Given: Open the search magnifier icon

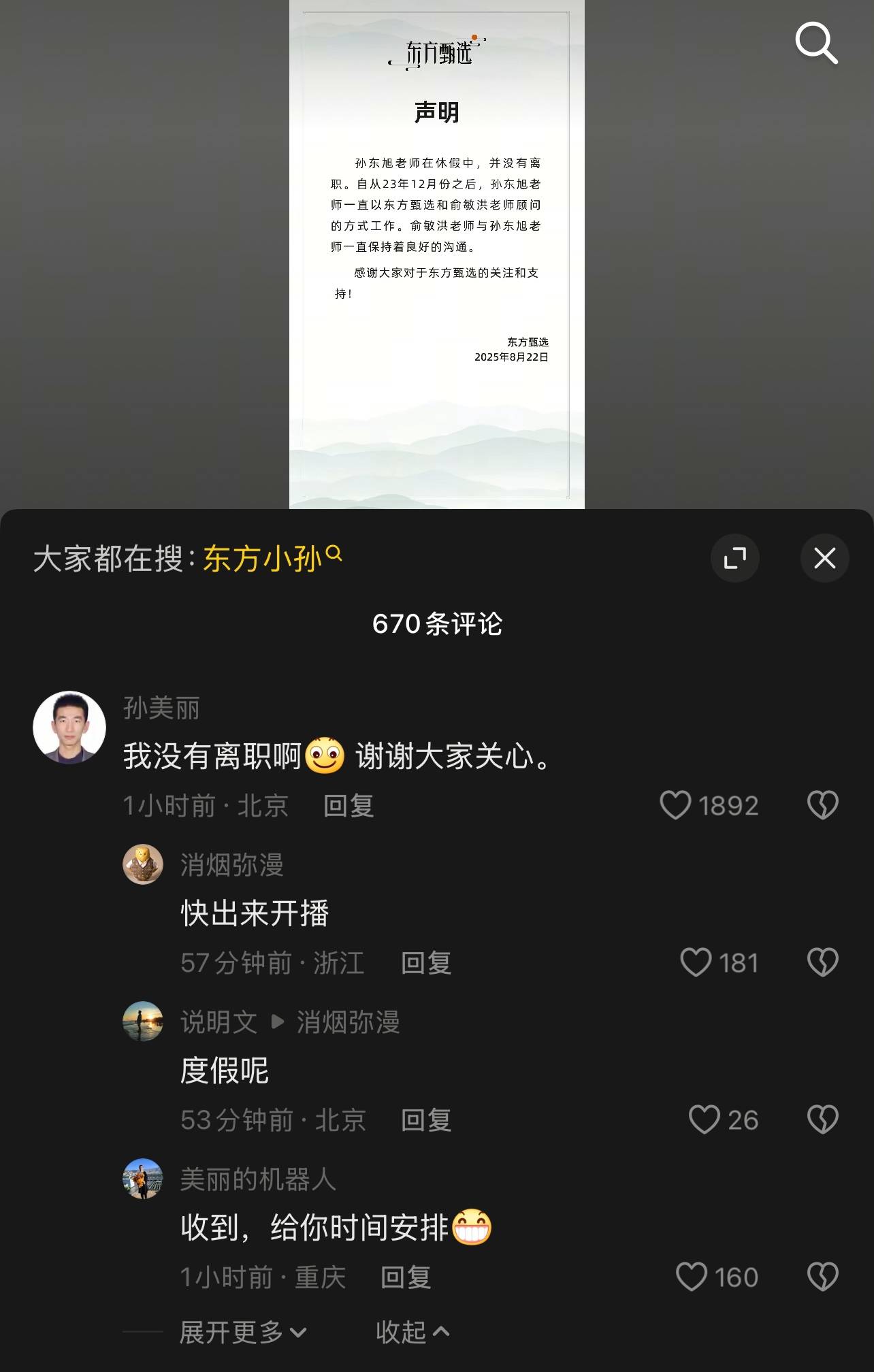Looking at the screenshot, I should (816, 43).
